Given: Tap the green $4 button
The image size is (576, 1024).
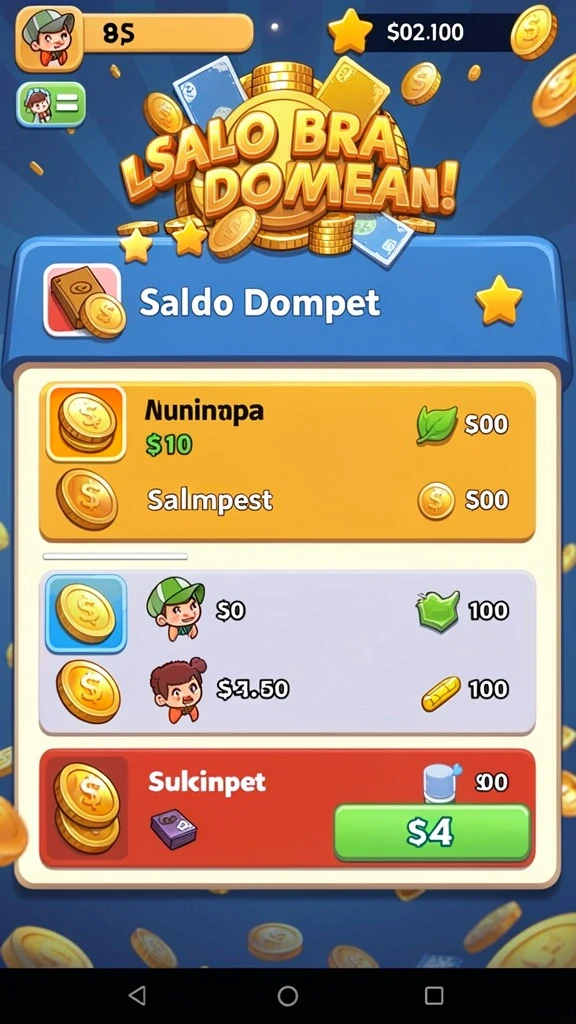Looking at the screenshot, I should (432, 832).
